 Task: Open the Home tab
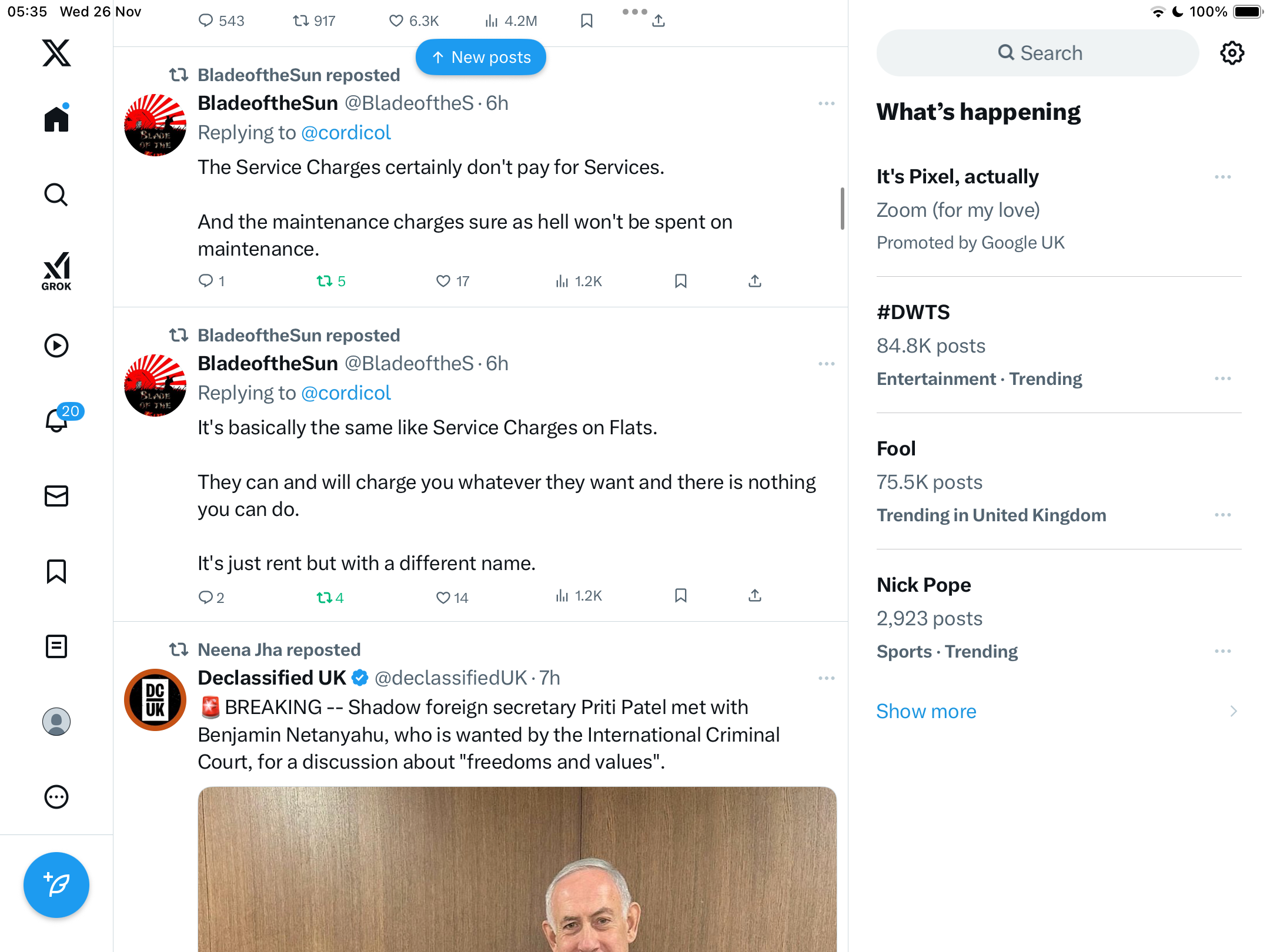(x=56, y=119)
